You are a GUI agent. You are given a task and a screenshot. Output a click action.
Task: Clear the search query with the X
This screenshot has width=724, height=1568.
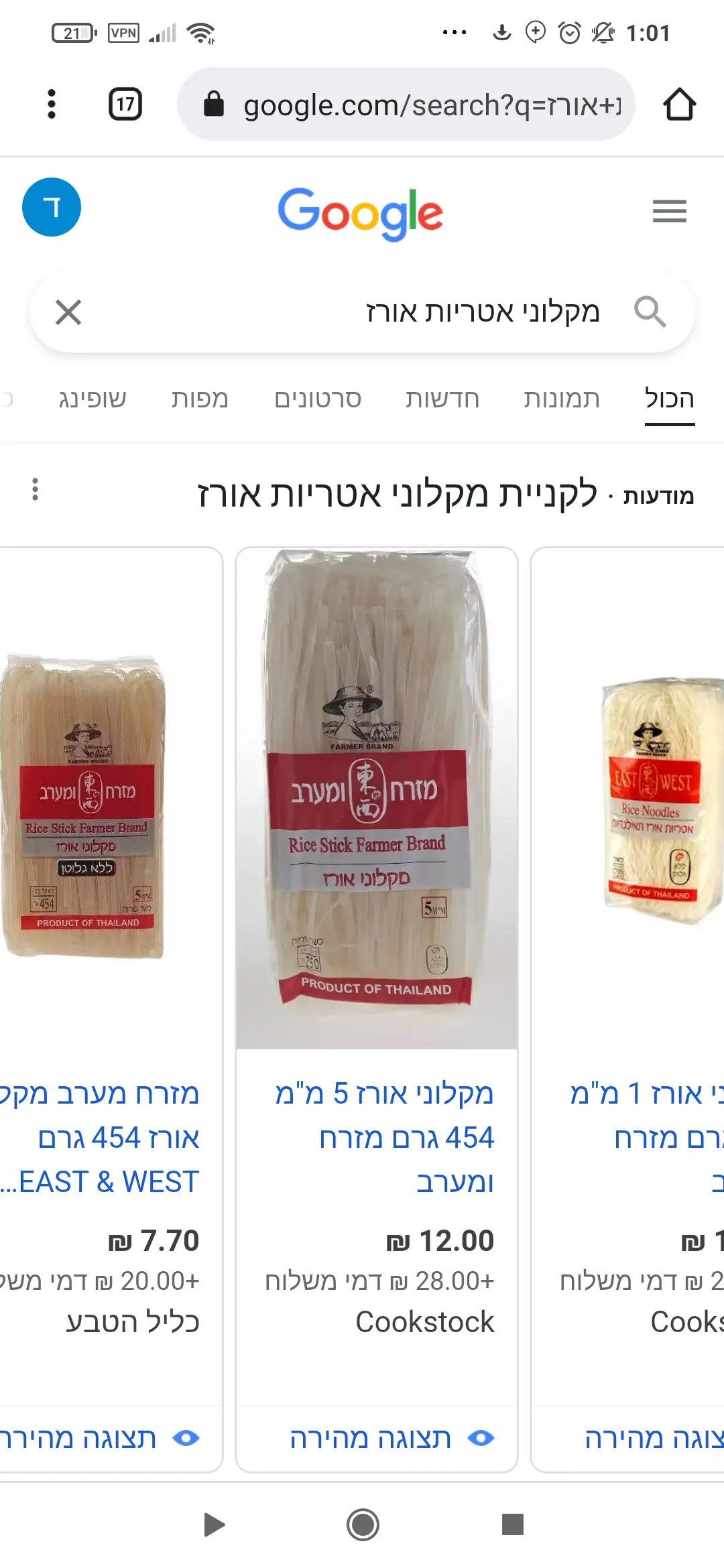pyautogui.click(x=68, y=312)
